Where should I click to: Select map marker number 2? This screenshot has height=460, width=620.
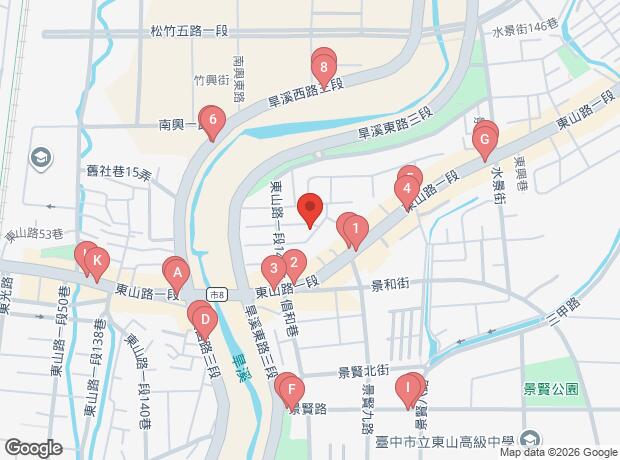click(293, 264)
